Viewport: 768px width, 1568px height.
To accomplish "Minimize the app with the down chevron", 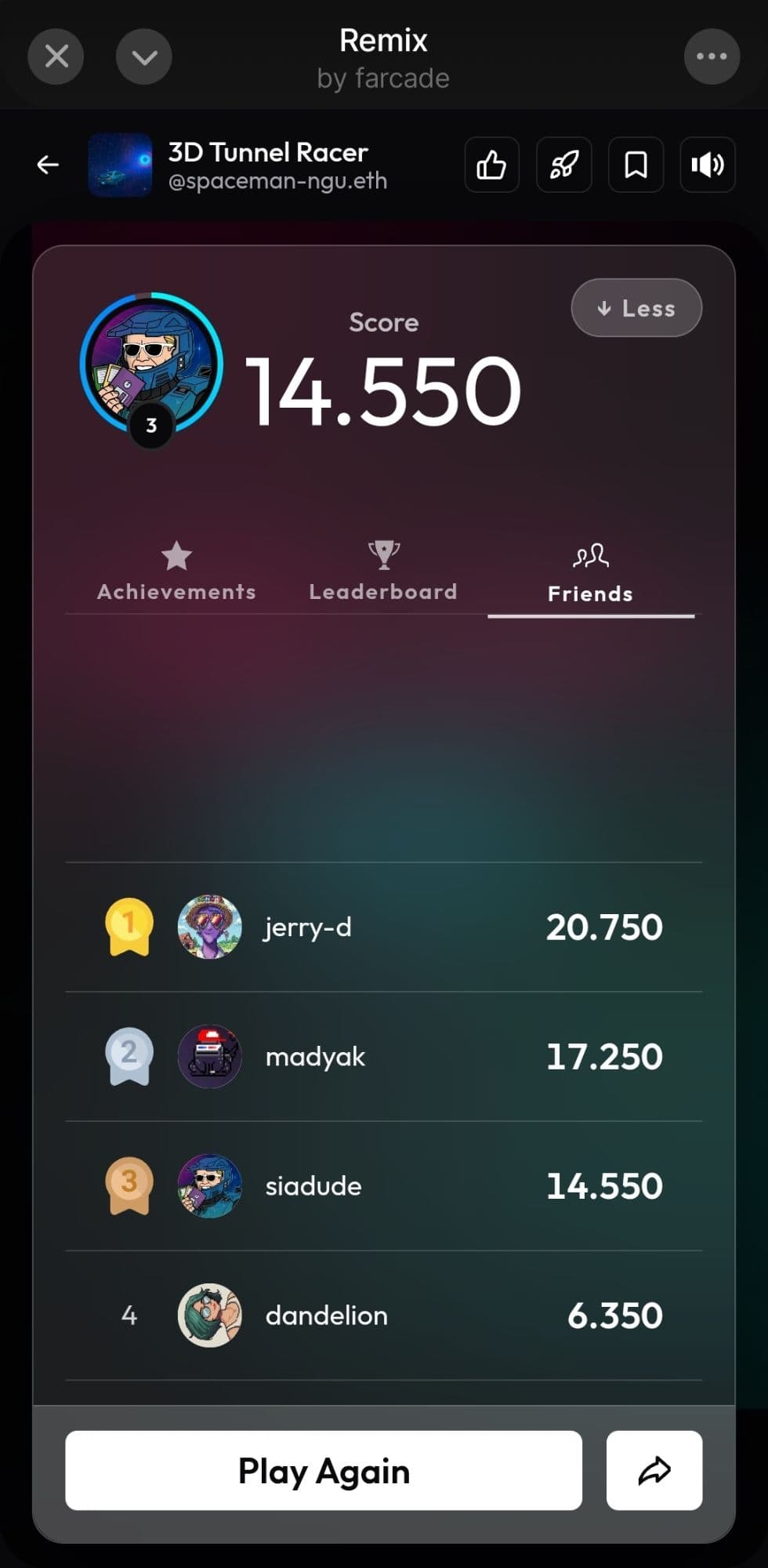I will (144, 56).
